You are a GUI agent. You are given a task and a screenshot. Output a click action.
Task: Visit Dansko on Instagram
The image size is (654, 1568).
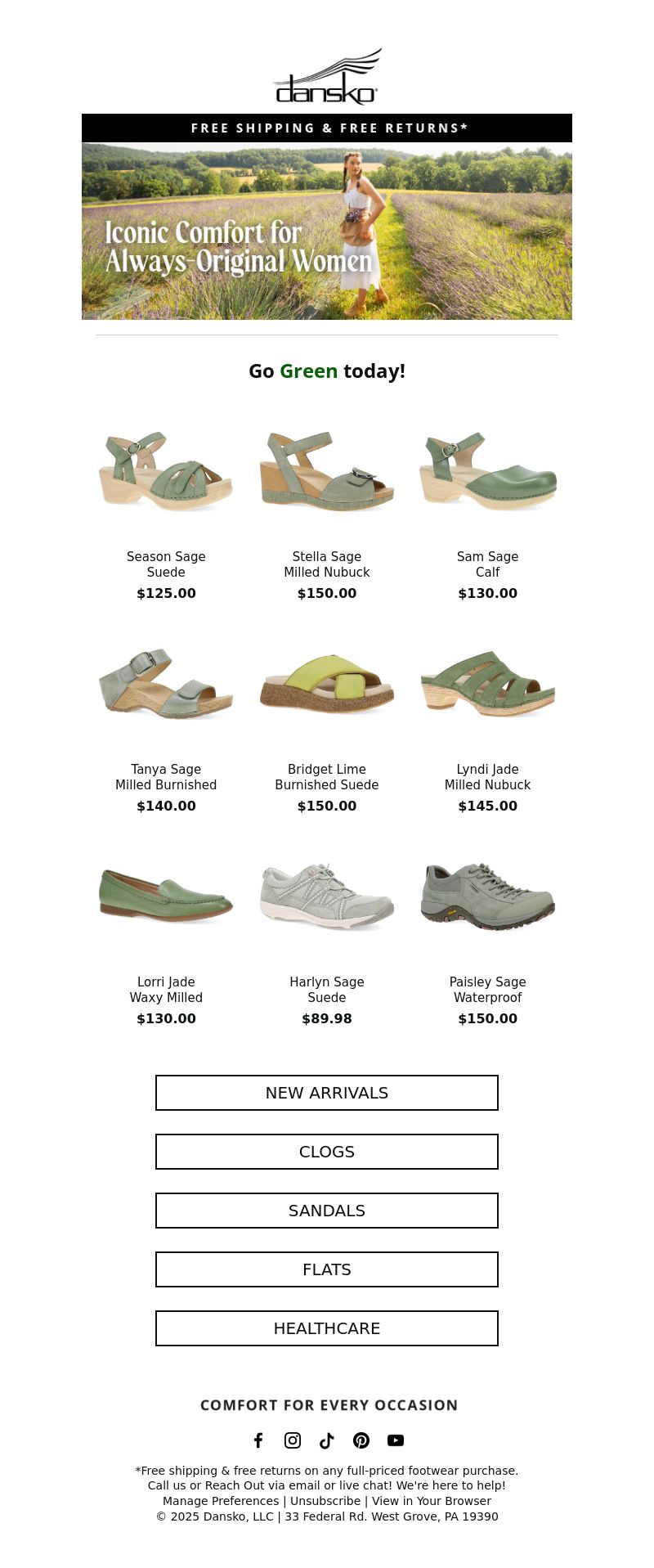[293, 1440]
